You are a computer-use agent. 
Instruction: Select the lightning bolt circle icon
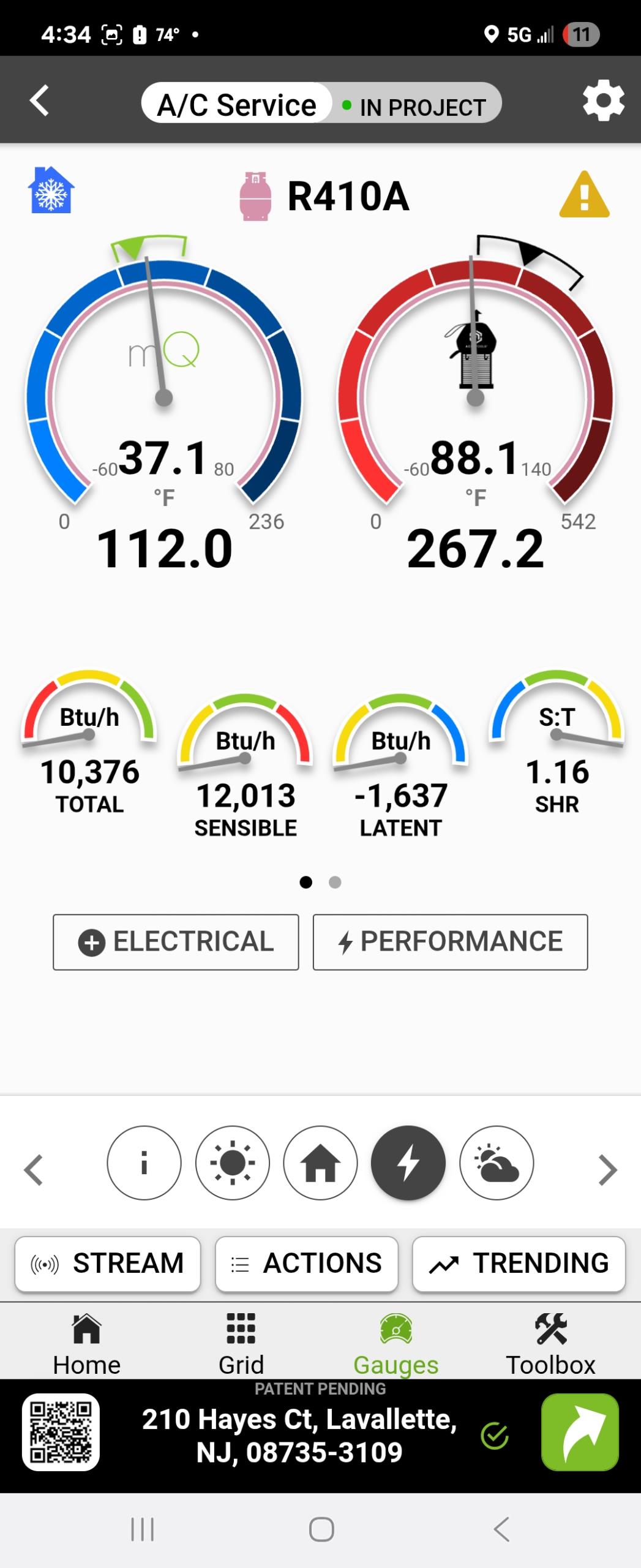click(408, 1163)
